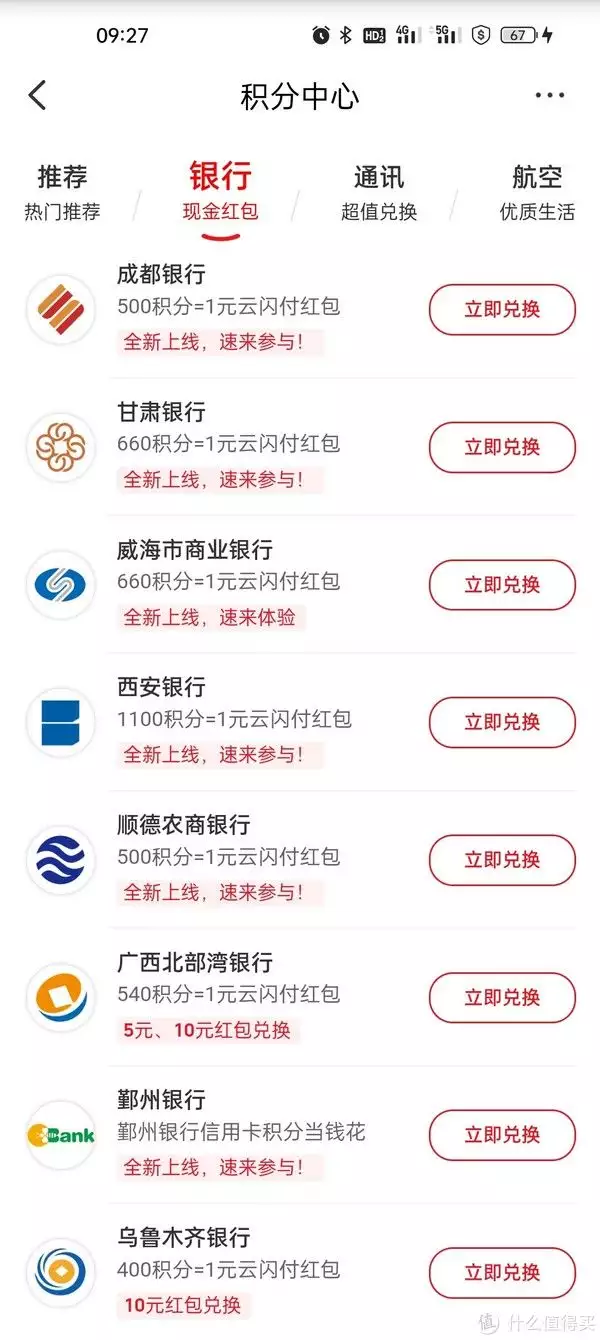The height and width of the screenshot is (1340, 600).
Task: Open the three-dot overflow menu
Action: click(x=549, y=96)
